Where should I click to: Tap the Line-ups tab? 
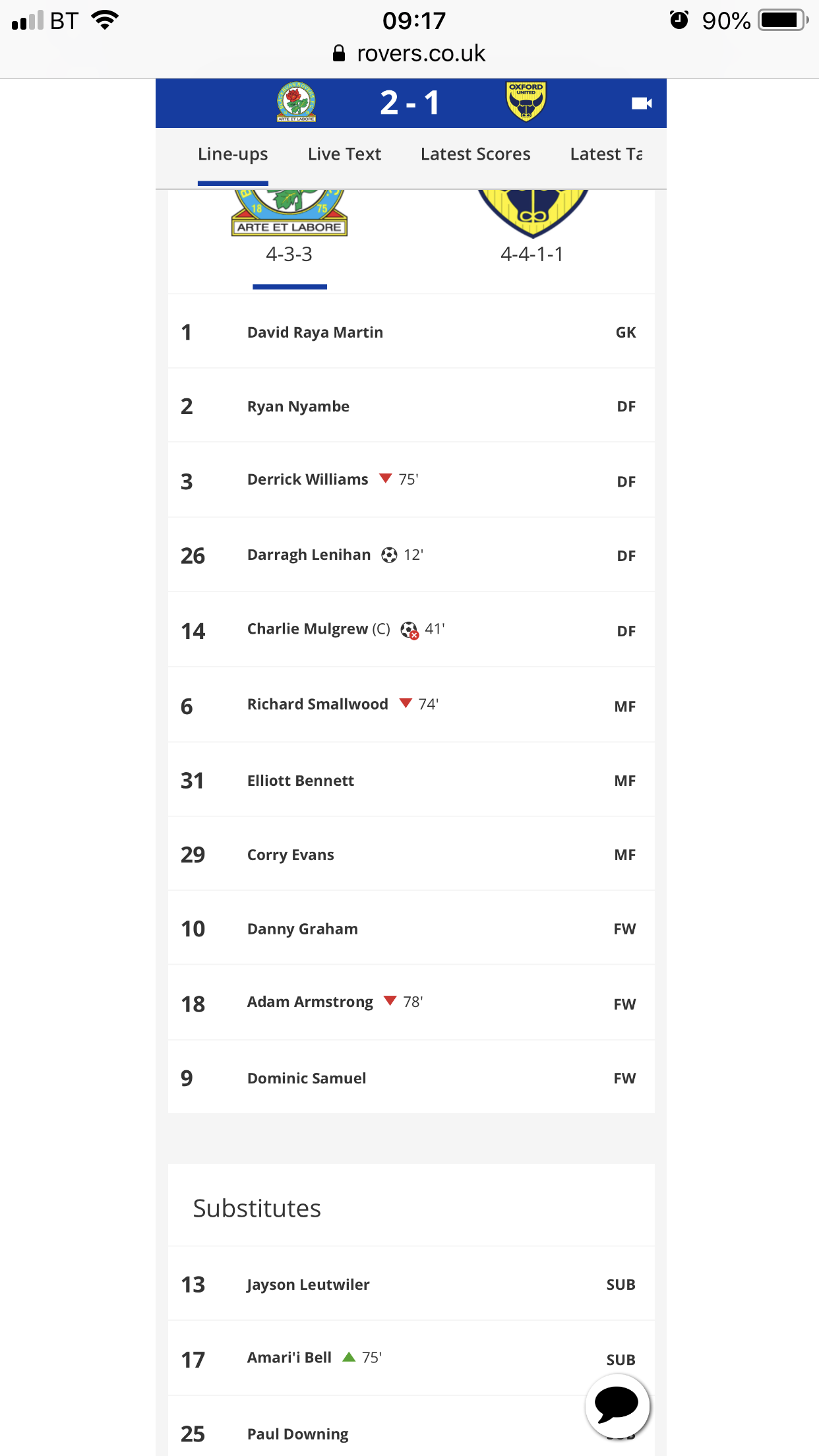233,154
